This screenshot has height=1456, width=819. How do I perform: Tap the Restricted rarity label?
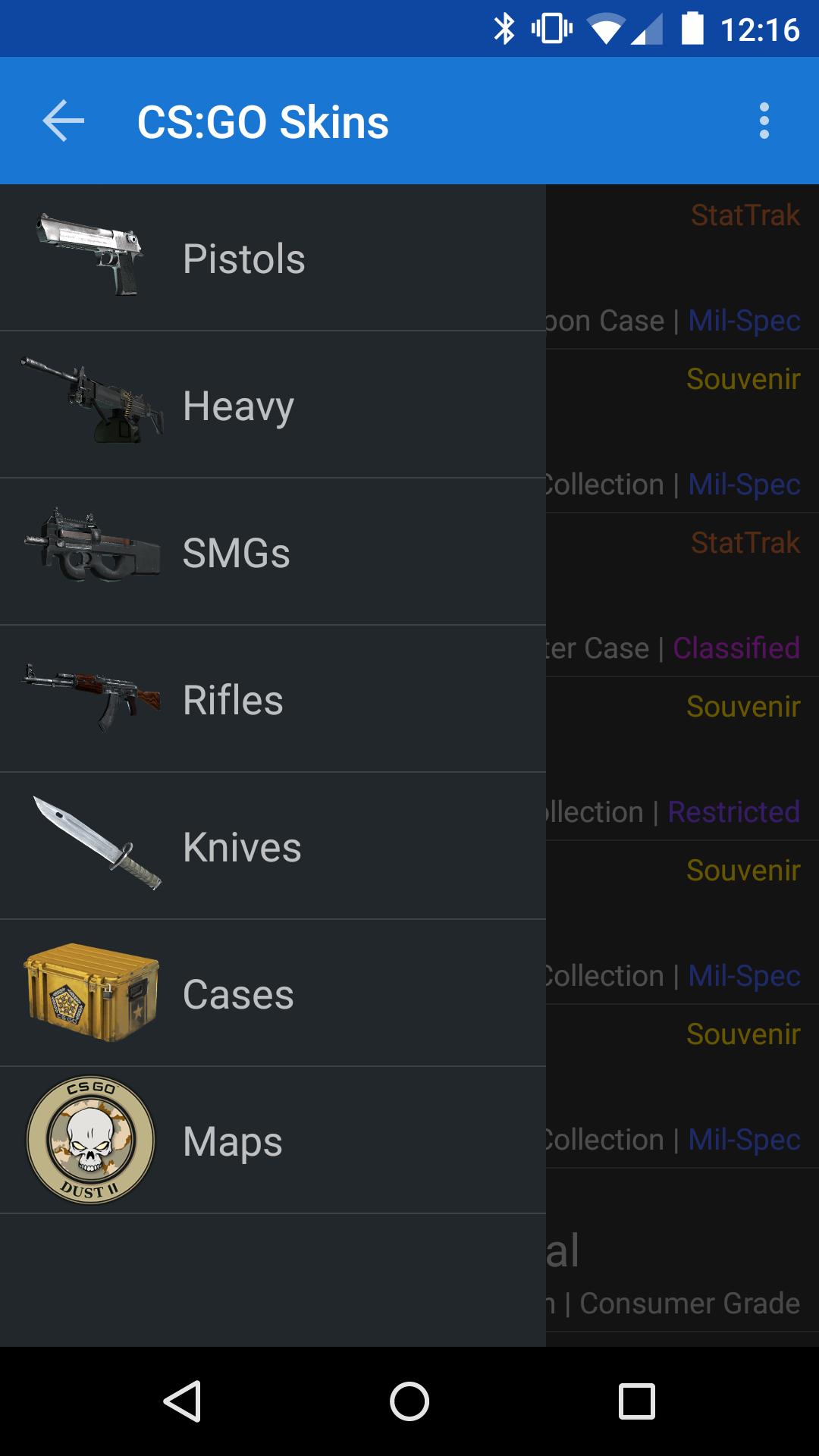(733, 811)
